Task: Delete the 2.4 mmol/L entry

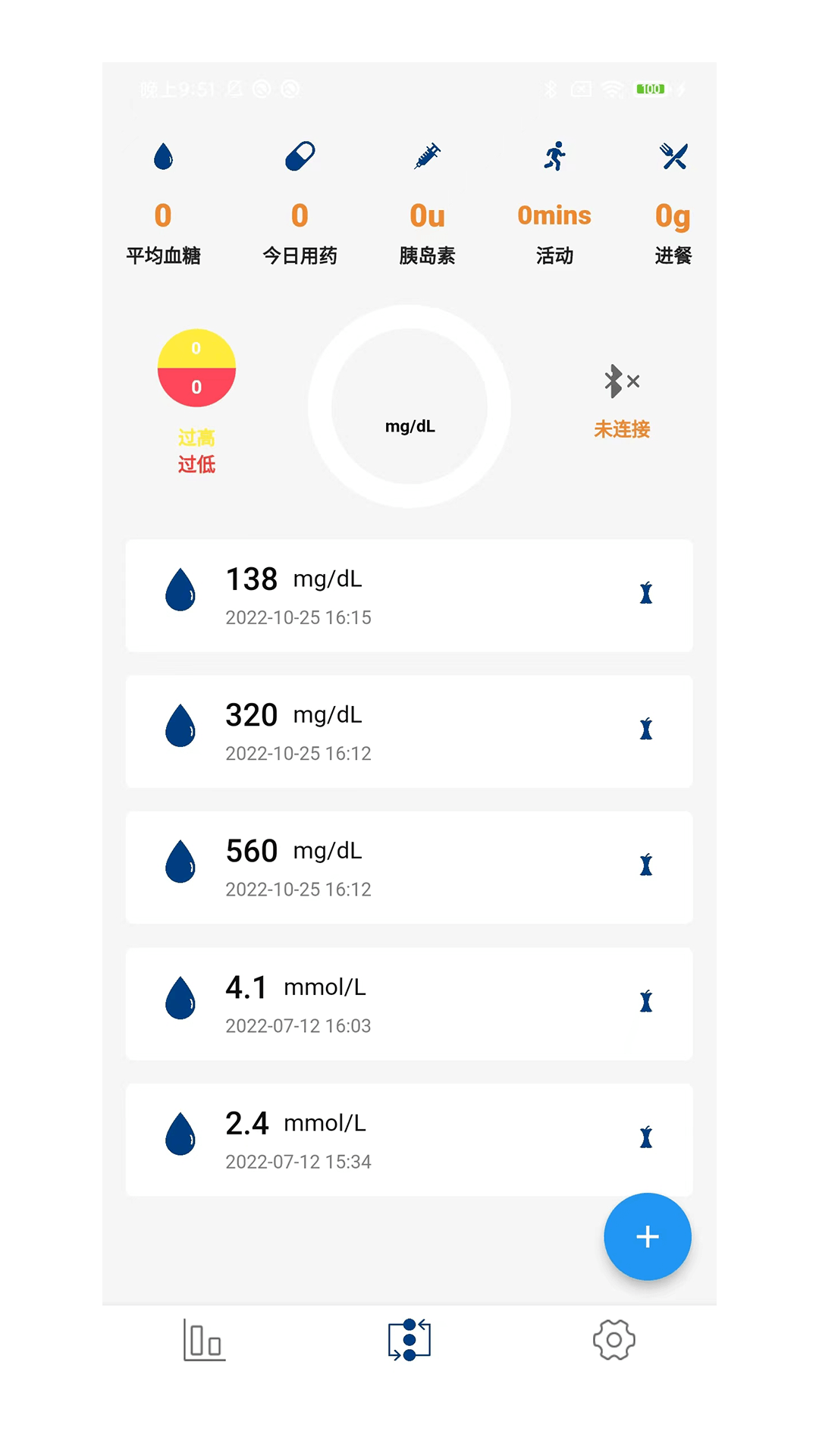Action: (646, 1137)
